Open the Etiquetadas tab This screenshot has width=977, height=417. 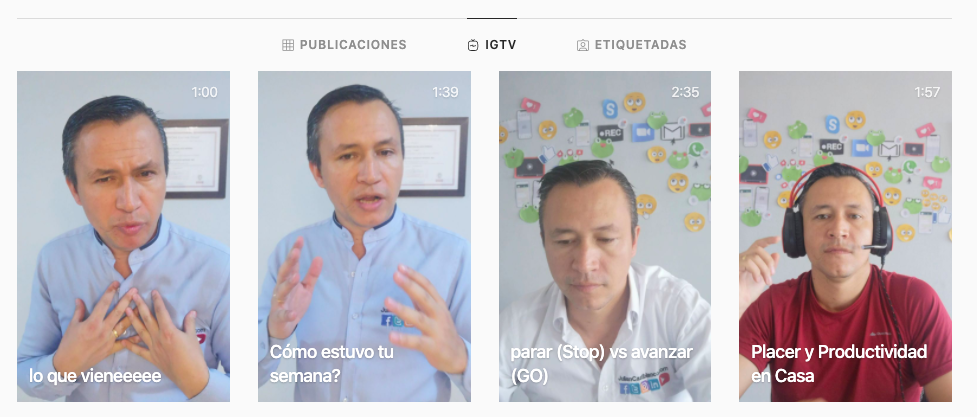631,45
